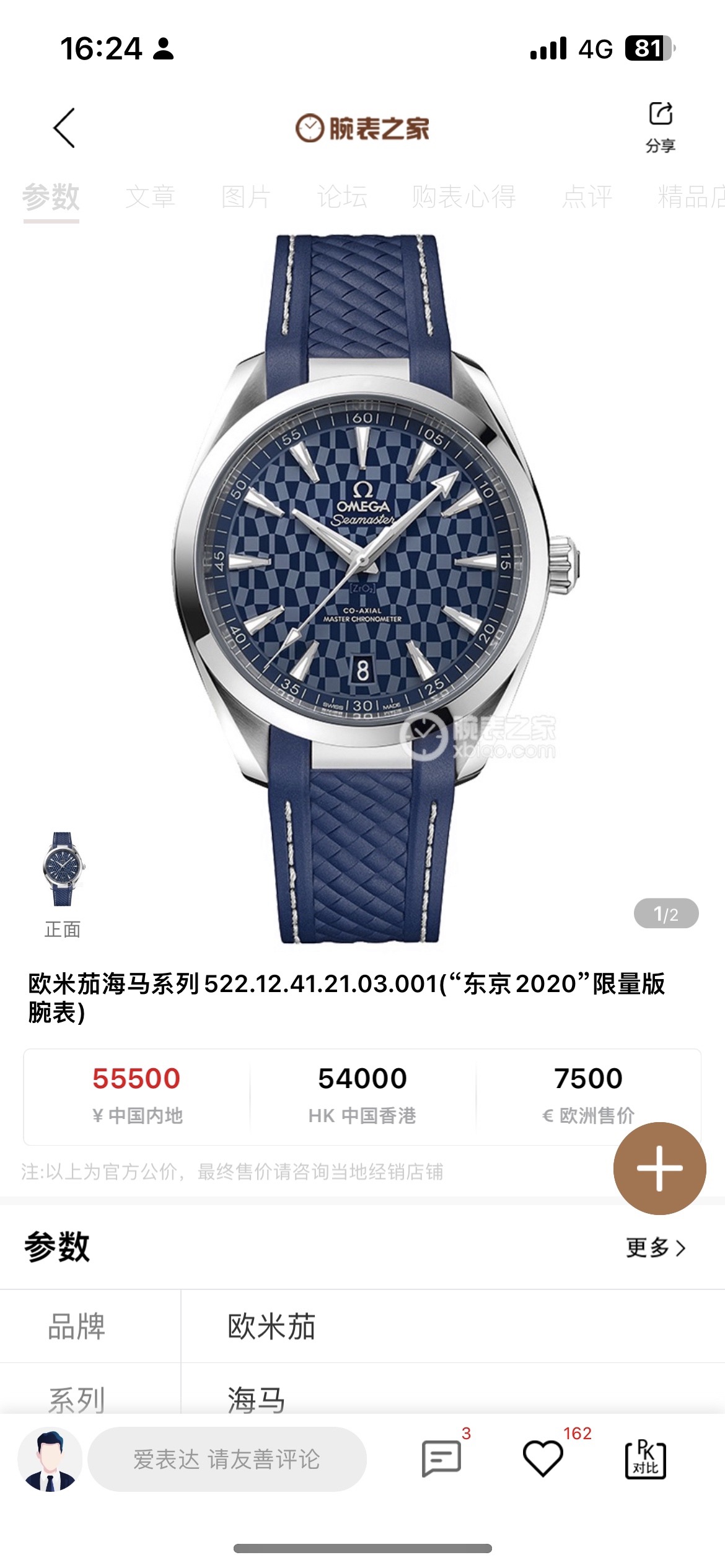Select the 参数 tab

click(x=51, y=197)
